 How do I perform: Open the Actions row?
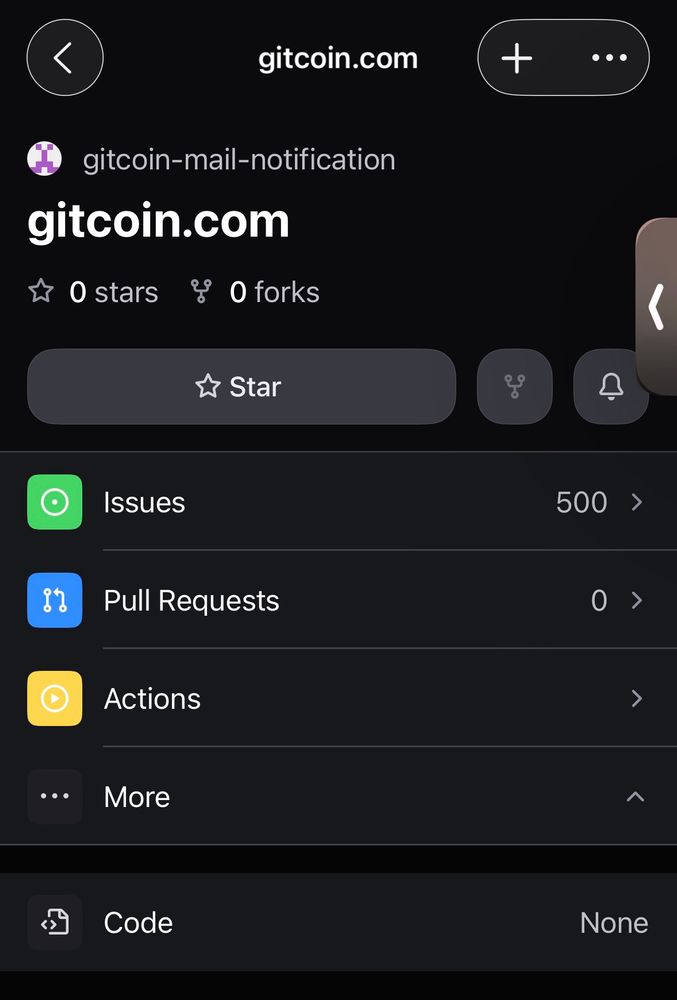338,698
